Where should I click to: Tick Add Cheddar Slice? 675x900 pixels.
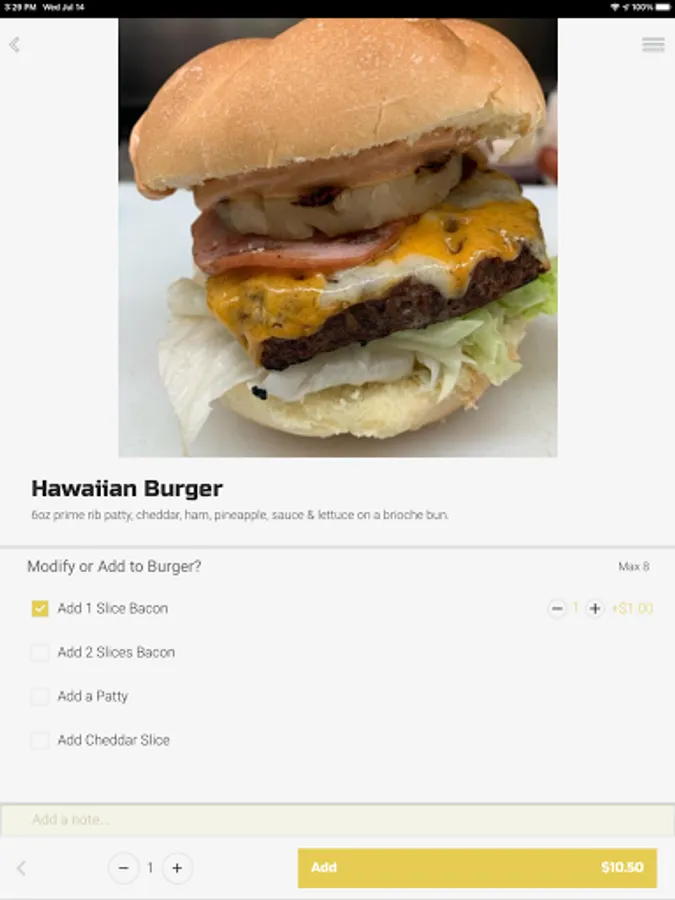[x=40, y=740]
